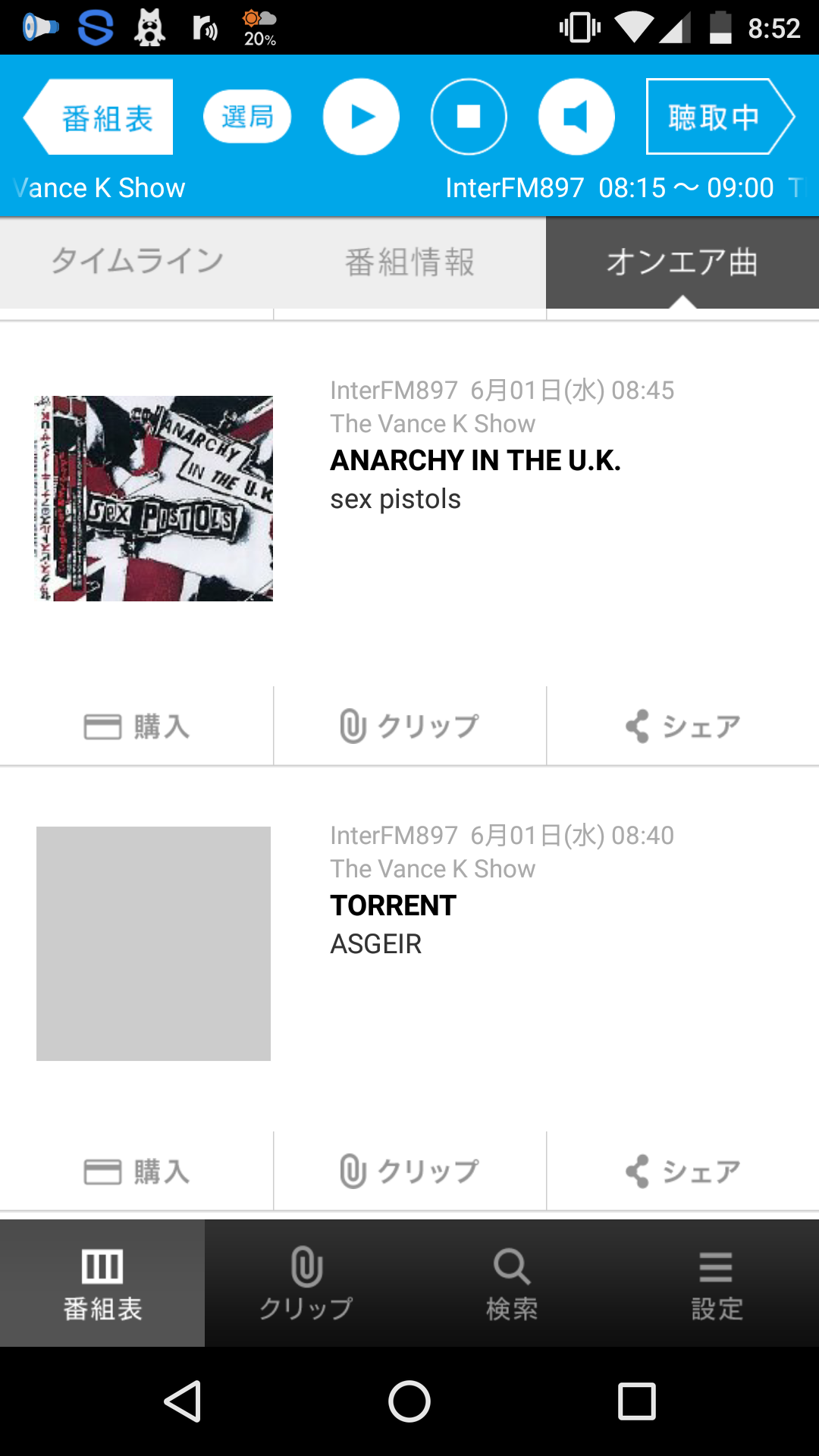
Task: Start playback with the play button
Action: 361,117
